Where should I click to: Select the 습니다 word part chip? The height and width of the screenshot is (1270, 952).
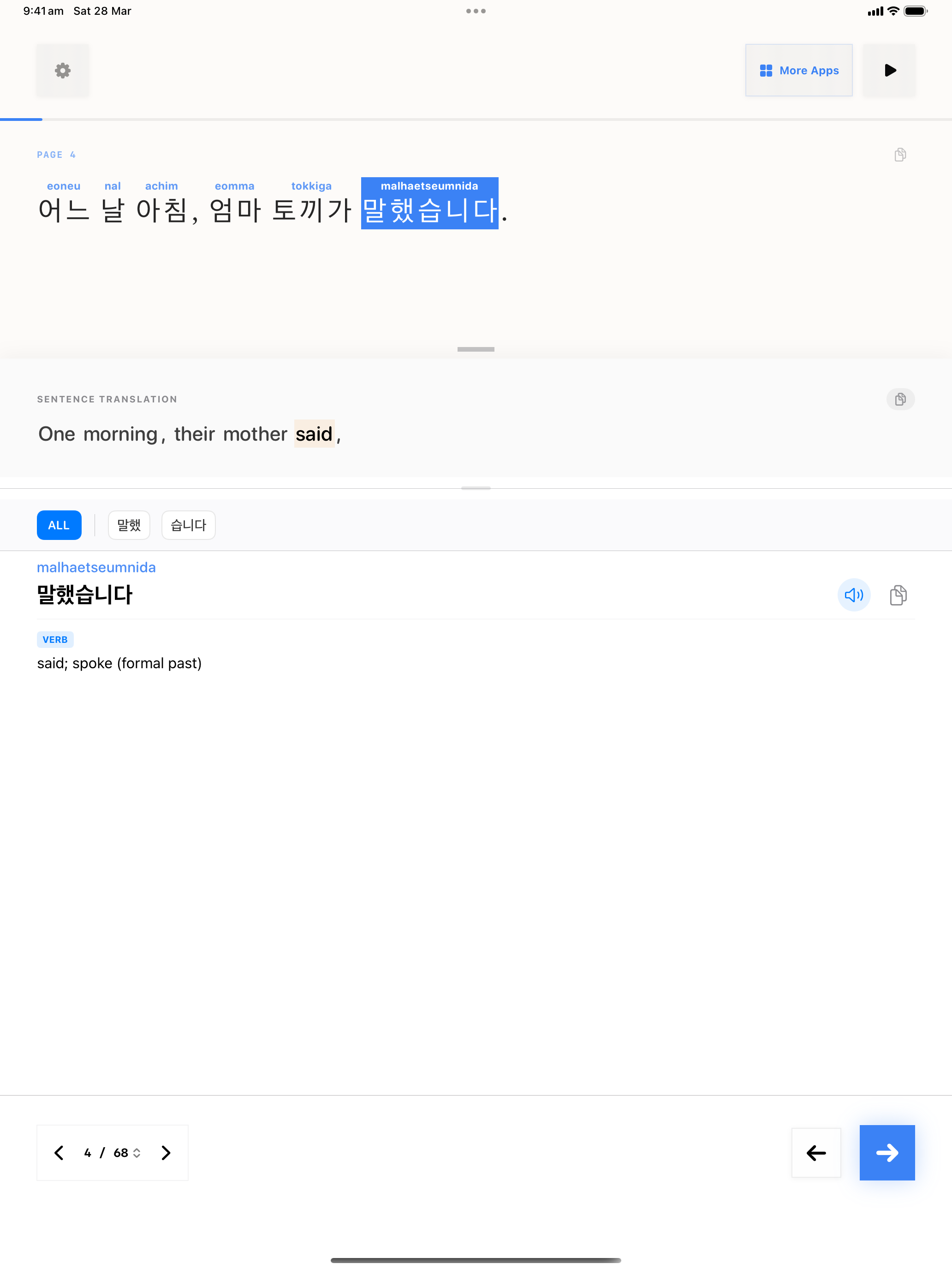tap(188, 525)
